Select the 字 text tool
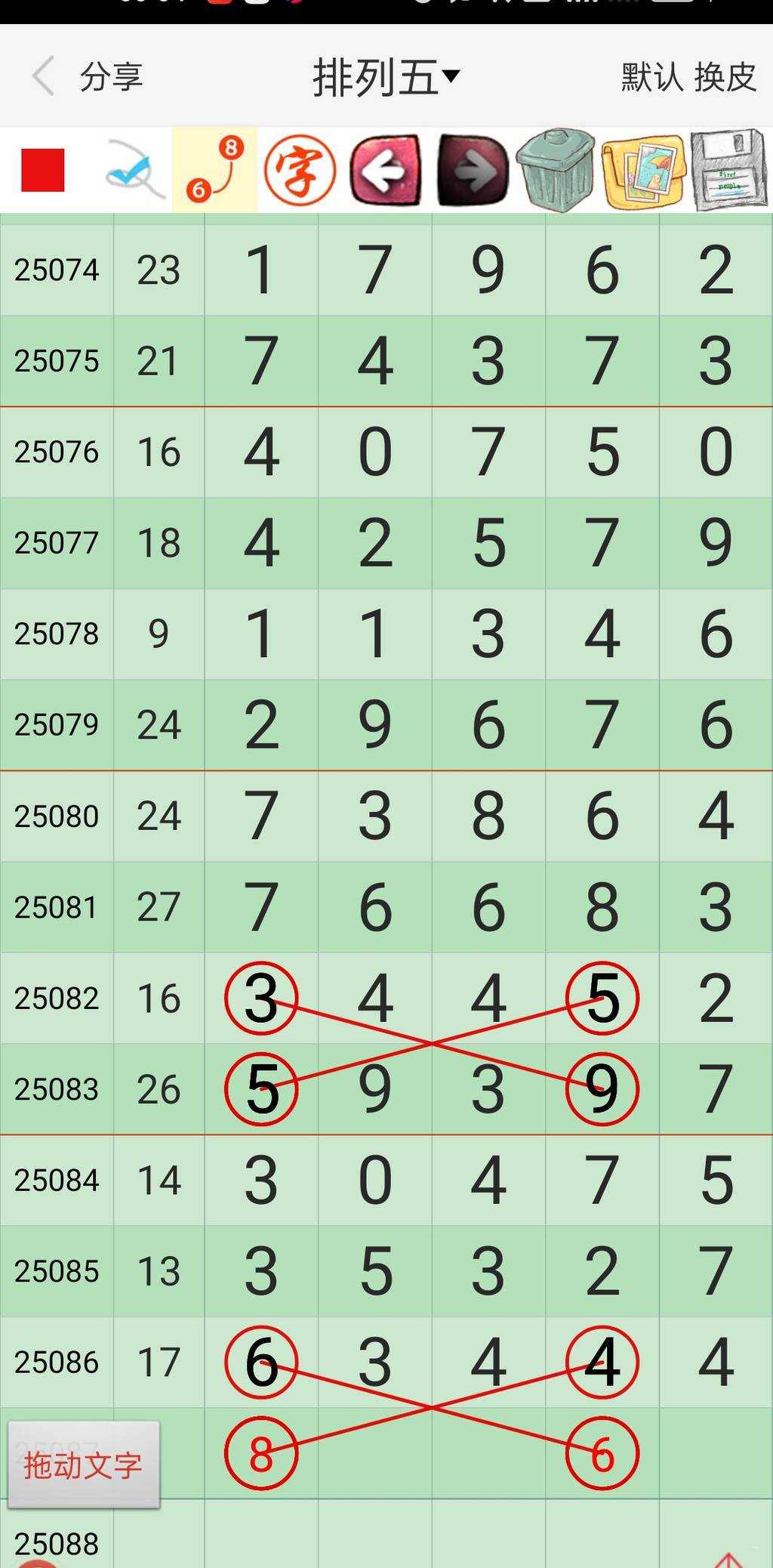The image size is (773, 1568). click(300, 170)
